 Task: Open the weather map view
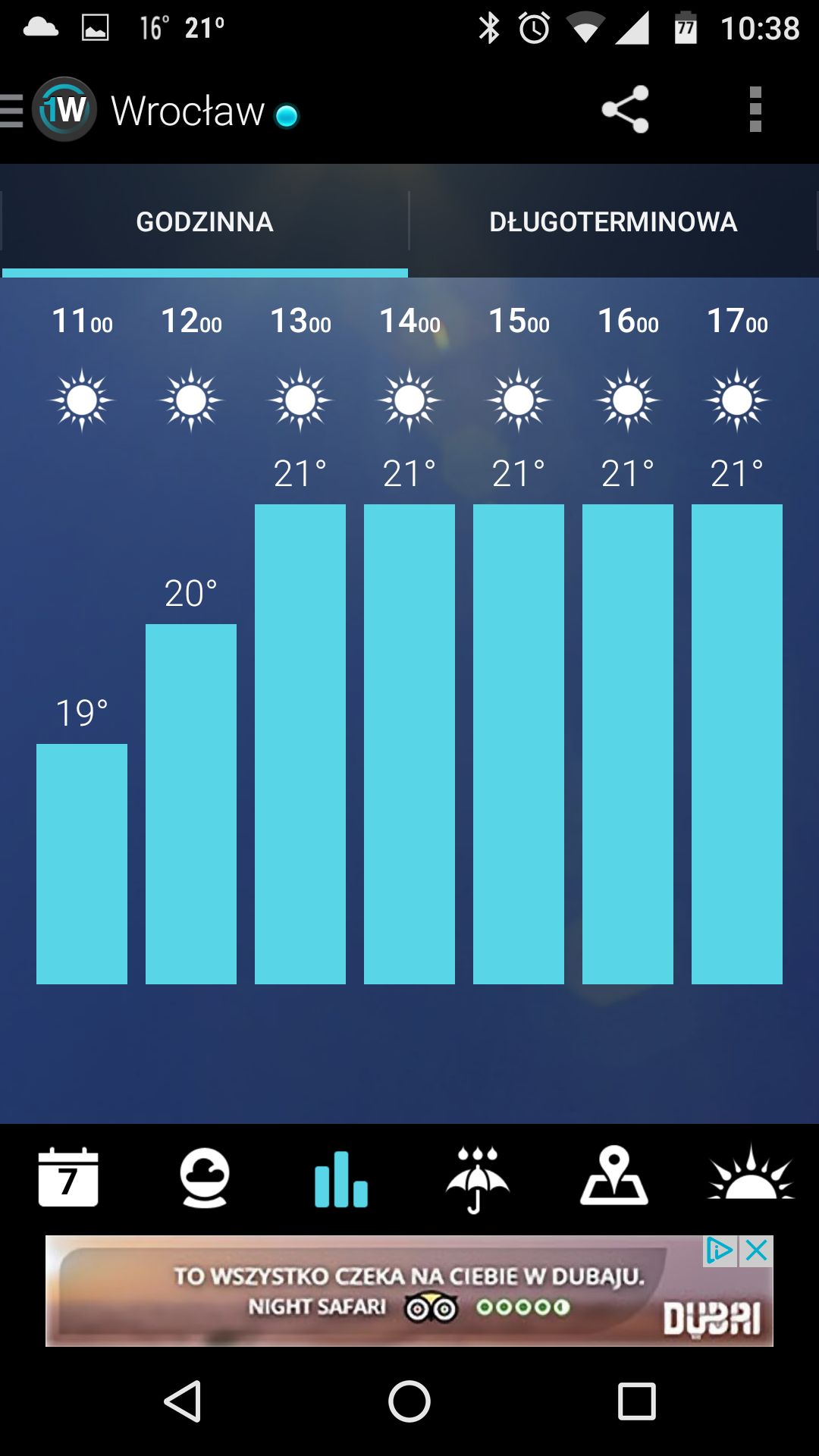(x=614, y=1175)
